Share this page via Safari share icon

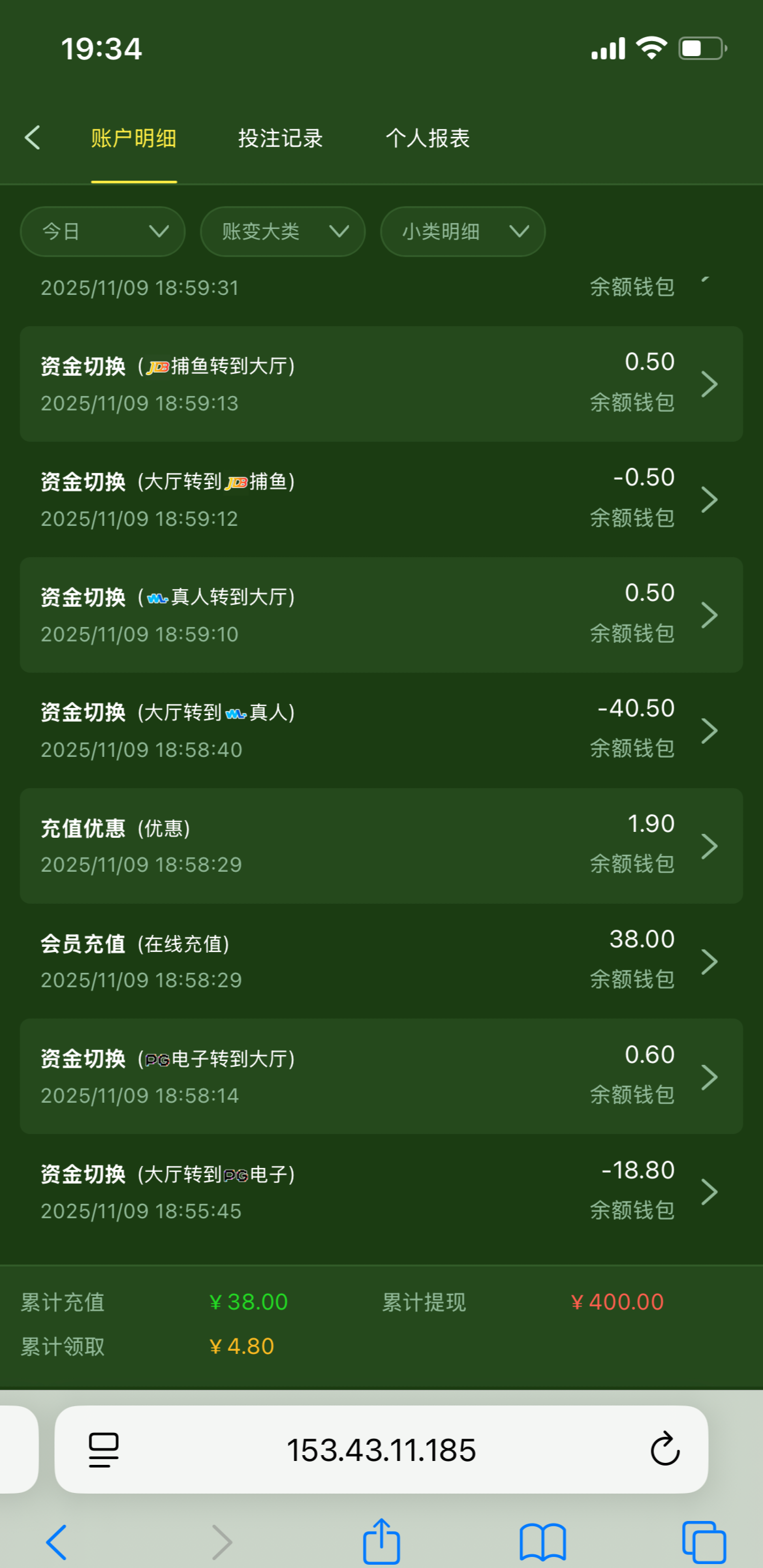381,1541
